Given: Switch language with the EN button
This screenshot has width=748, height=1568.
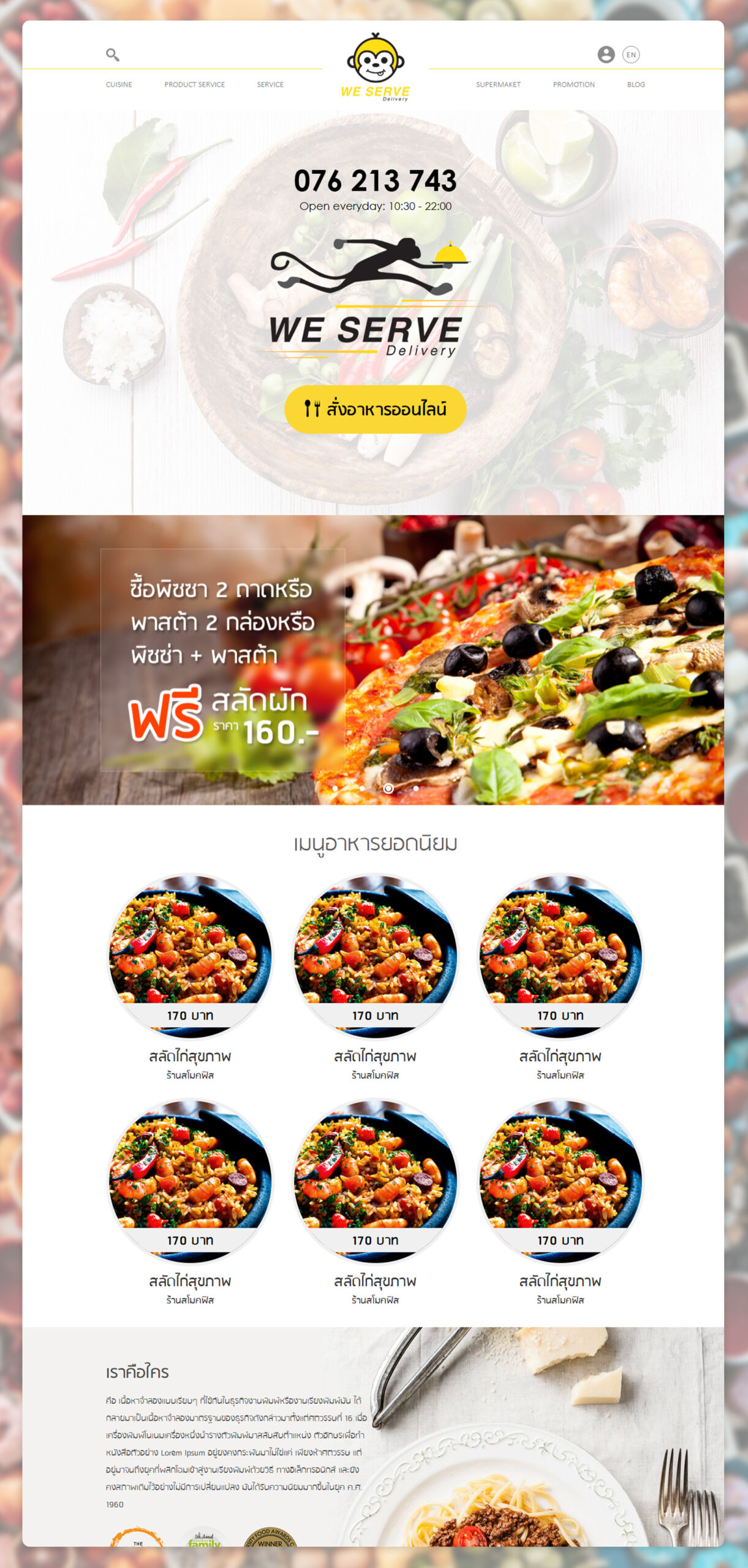Looking at the screenshot, I should (x=631, y=55).
